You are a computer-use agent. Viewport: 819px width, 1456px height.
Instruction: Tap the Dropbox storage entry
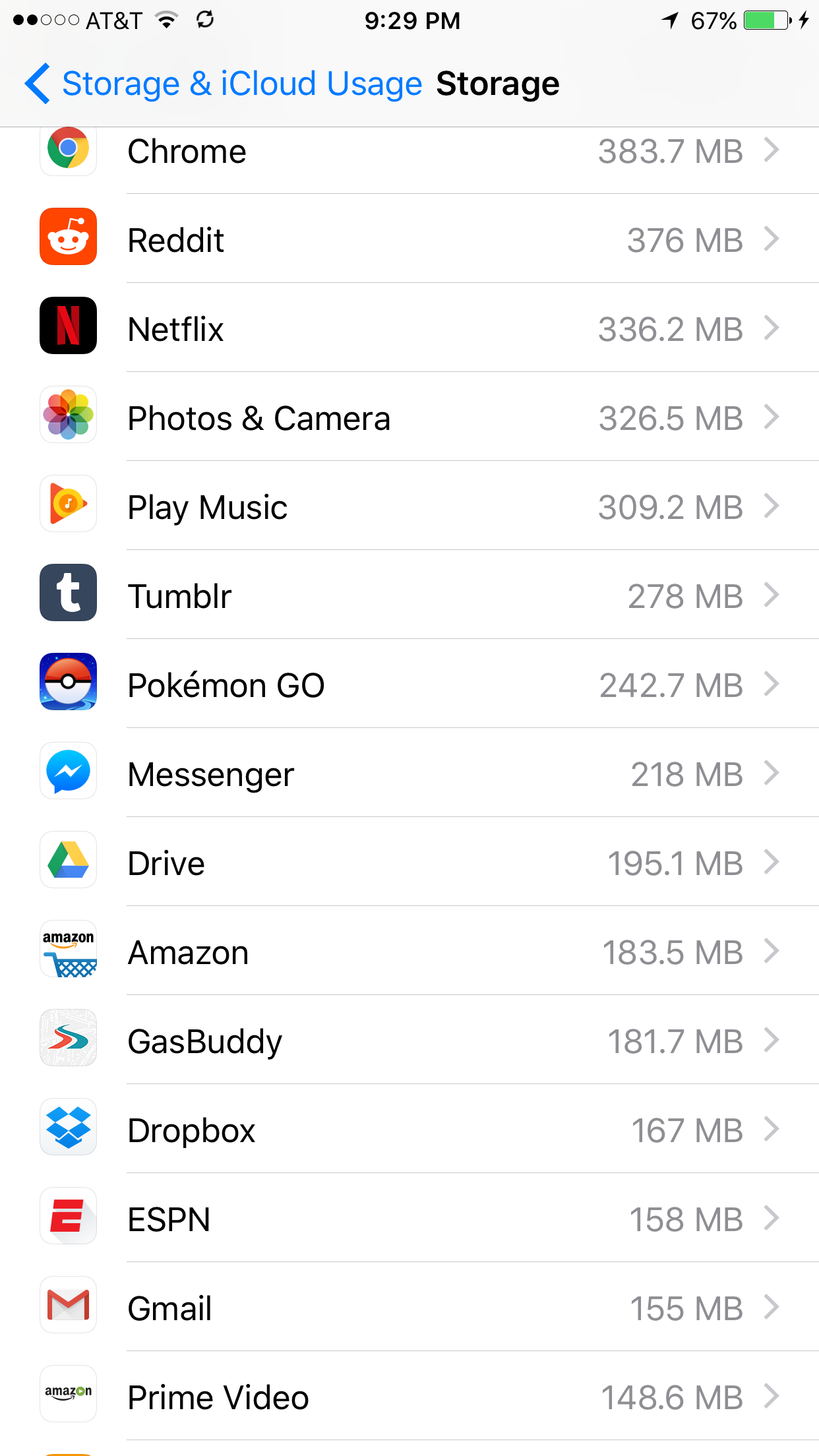pyautogui.click(x=409, y=1130)
